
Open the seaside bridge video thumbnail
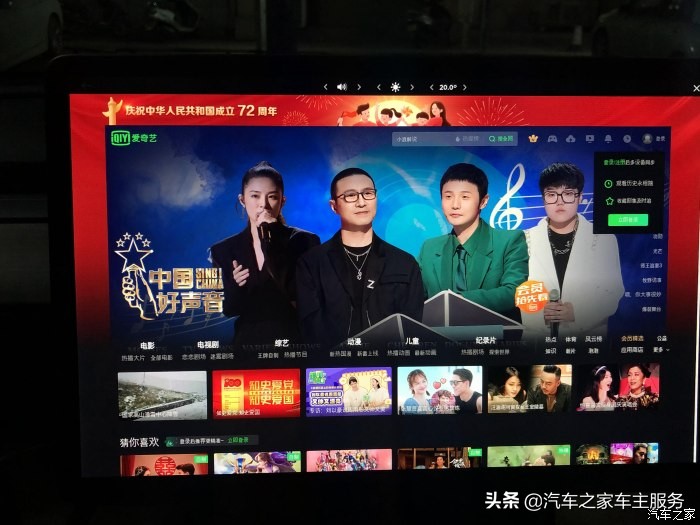[162, 394]
